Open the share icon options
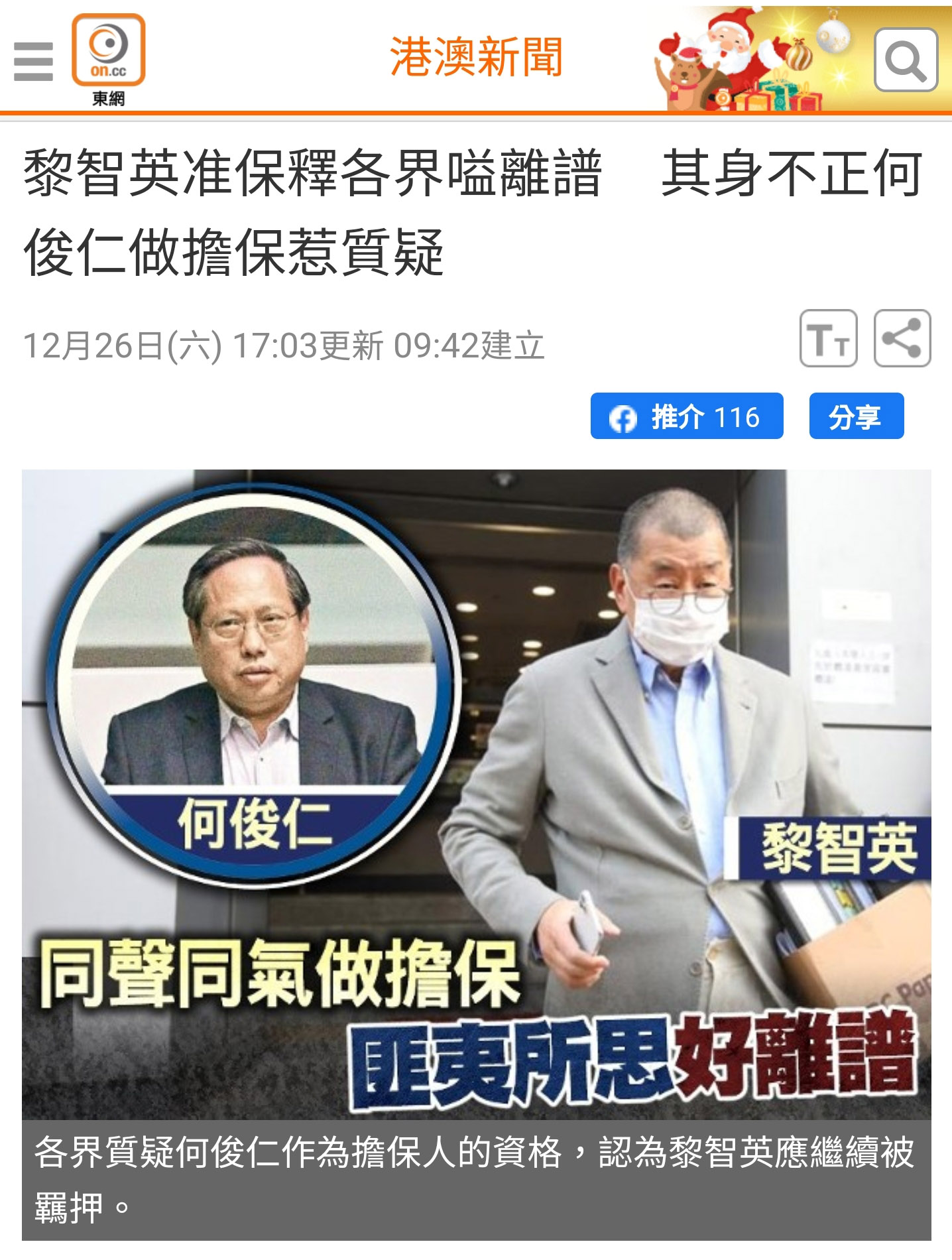This screenshot has width=952, height=1260. click(902, 339)
